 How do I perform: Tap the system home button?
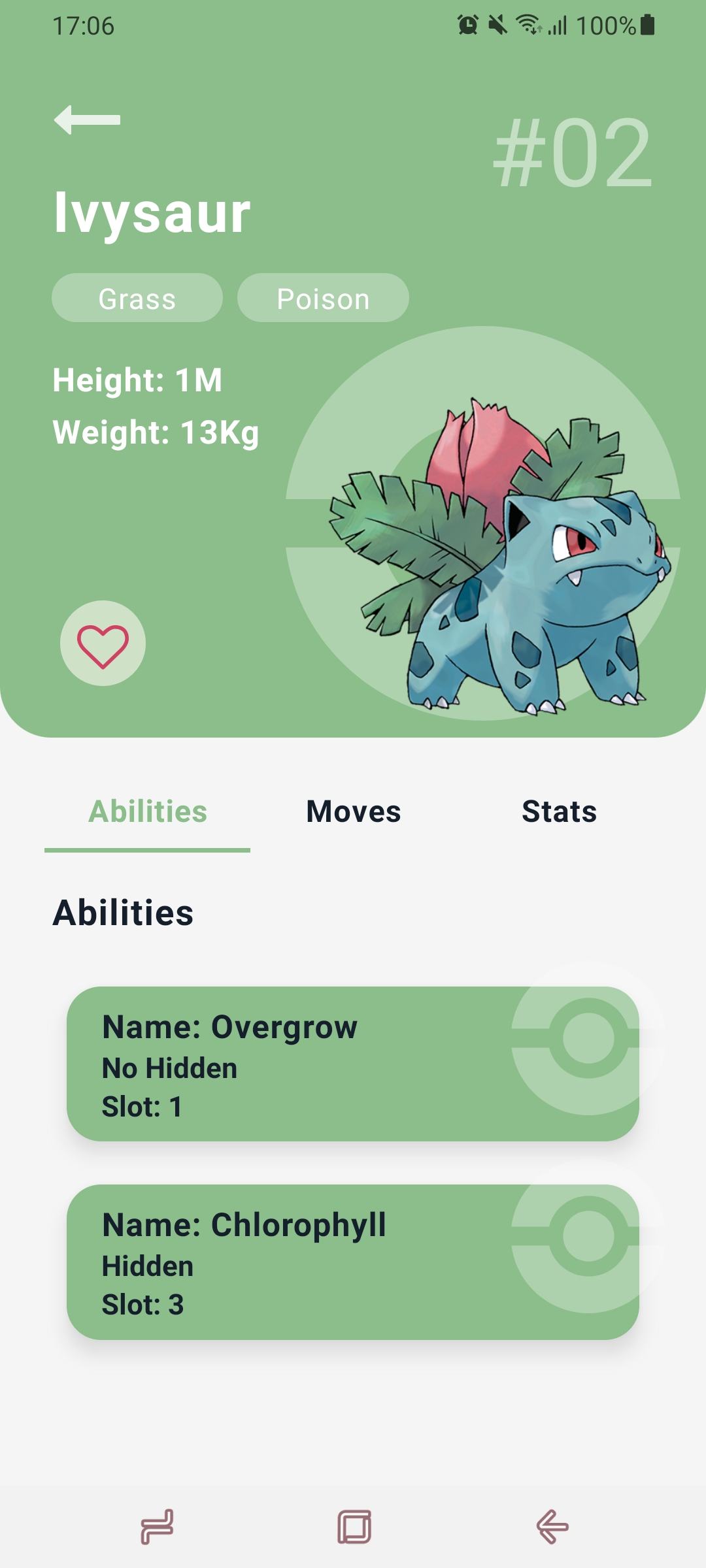click(354, 1527)
